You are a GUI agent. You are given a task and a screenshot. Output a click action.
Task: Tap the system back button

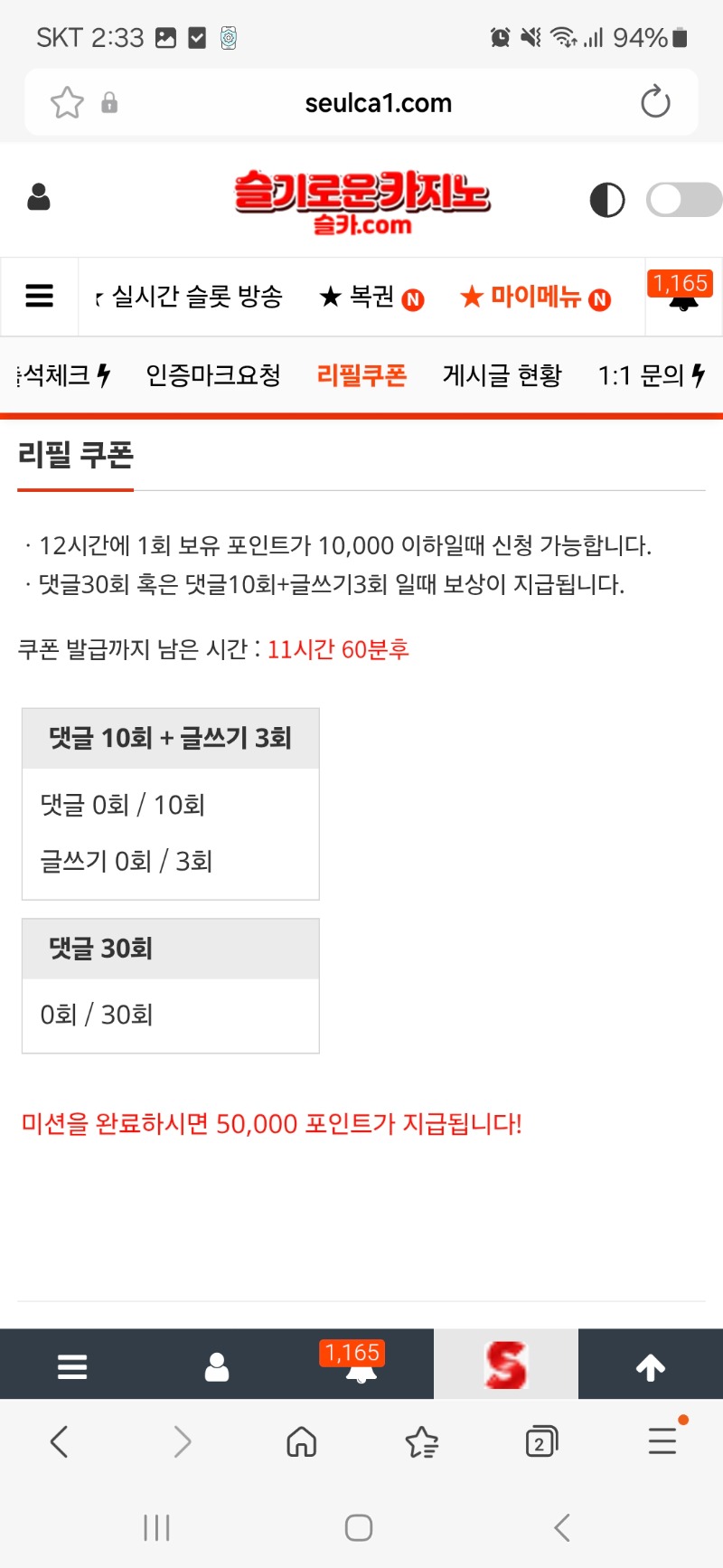point(562,1527)
